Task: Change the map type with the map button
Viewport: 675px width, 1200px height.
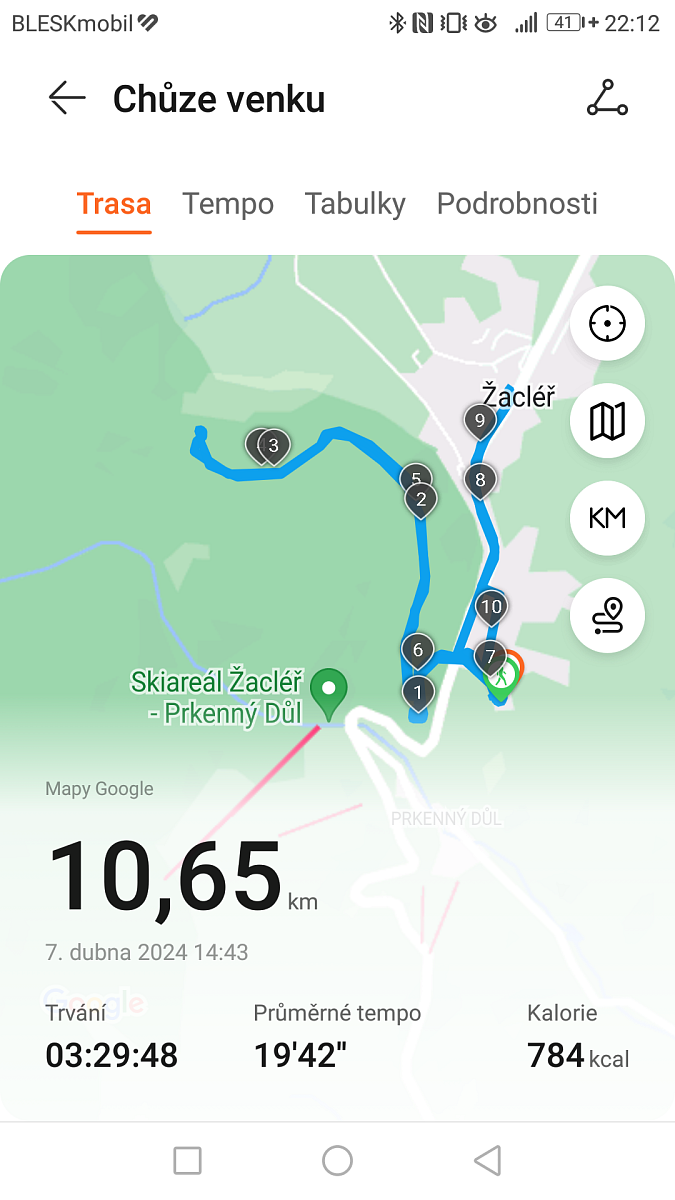Action: (x=607, y=421)
